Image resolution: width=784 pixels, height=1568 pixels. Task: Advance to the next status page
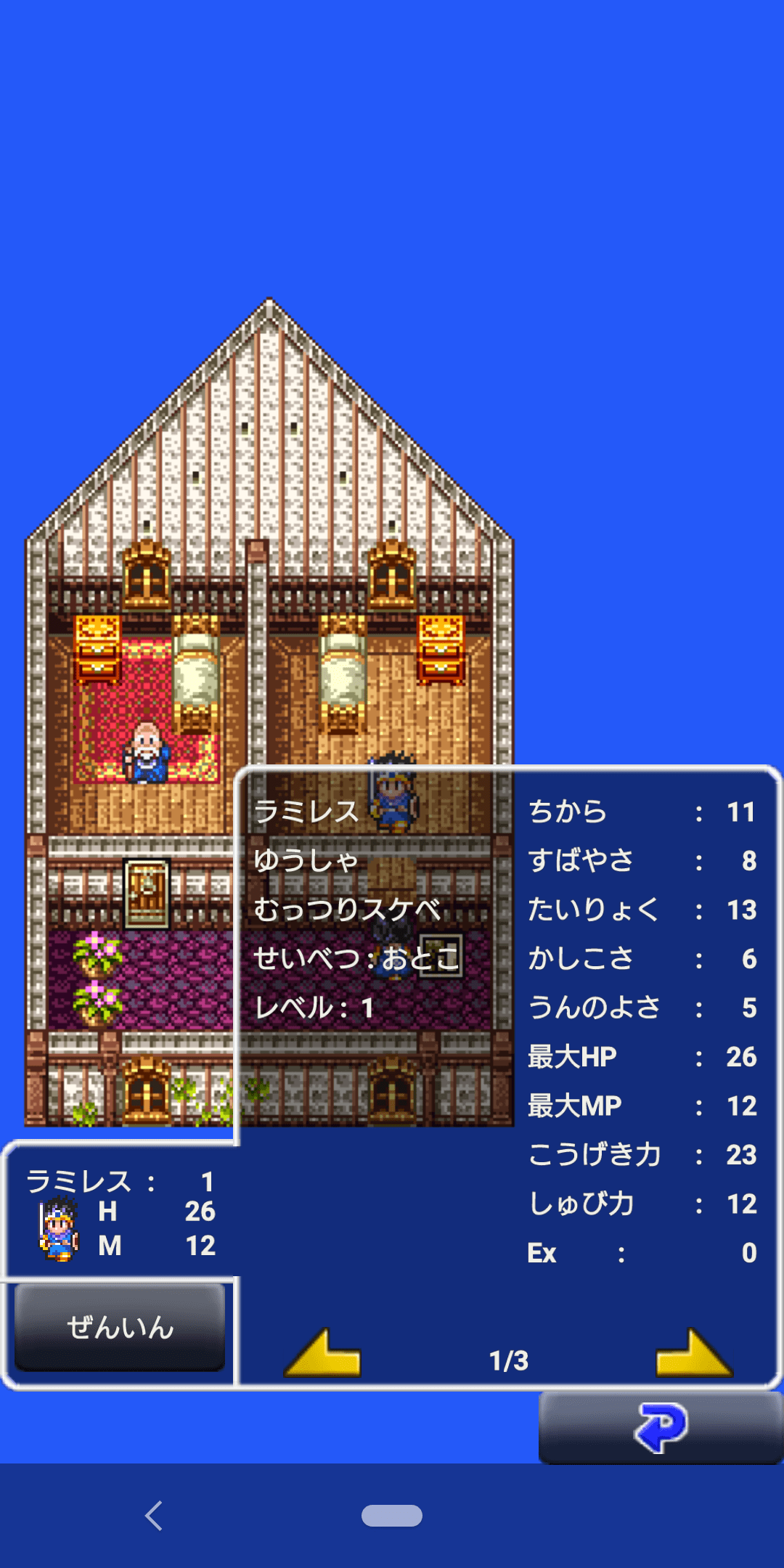(x=693, y=1355)
